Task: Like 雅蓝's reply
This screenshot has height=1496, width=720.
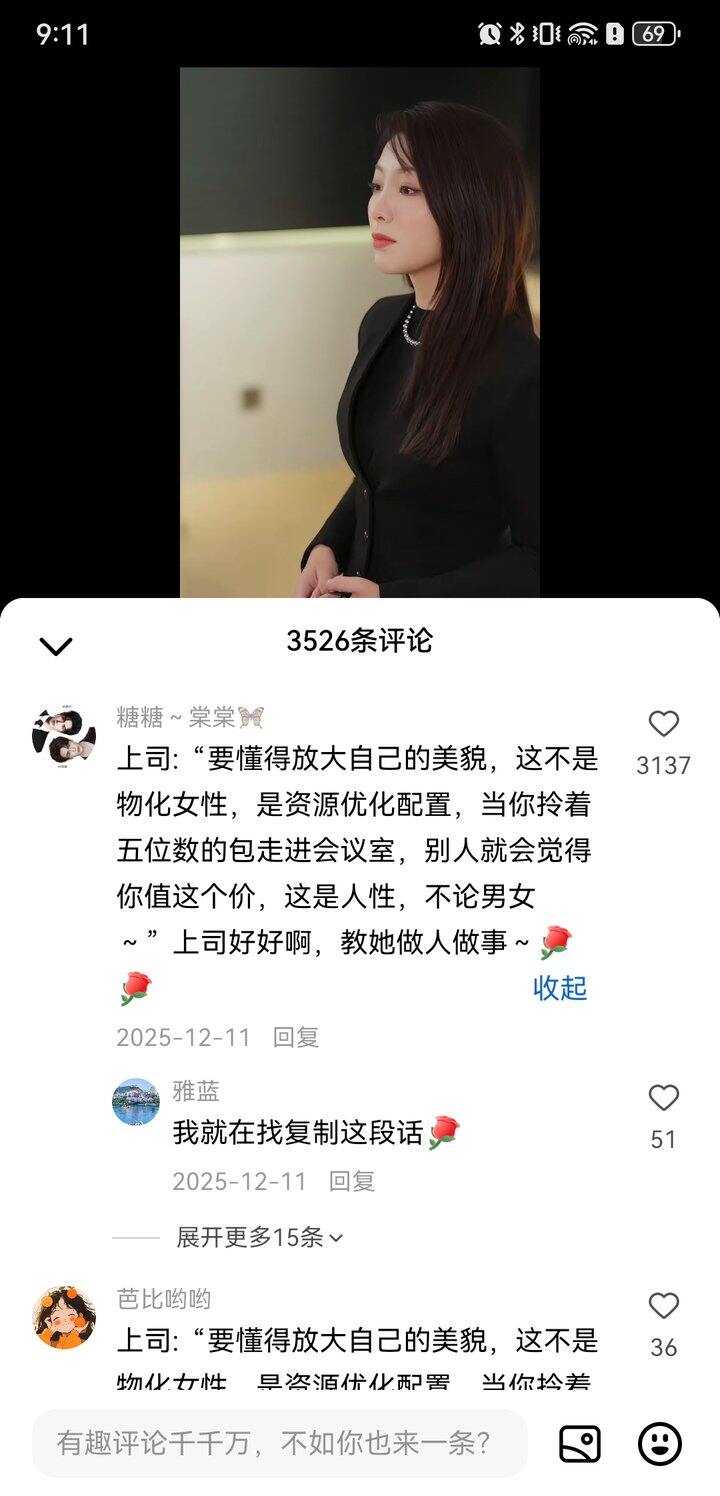Action: coord(663,1099)
